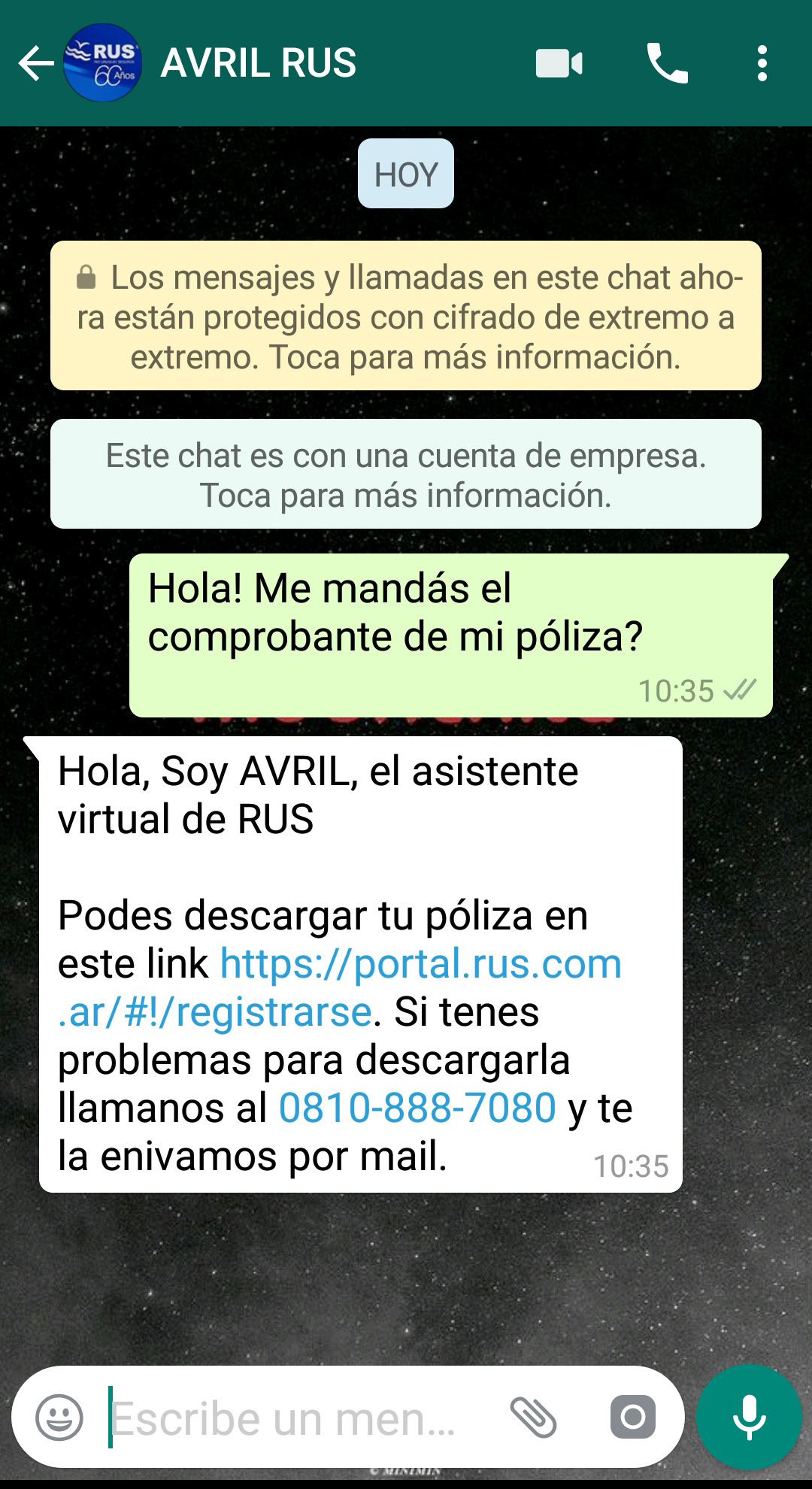Open the camera from the chat bar
This screenshot has width=812, height=1489.
point(632,1418)
